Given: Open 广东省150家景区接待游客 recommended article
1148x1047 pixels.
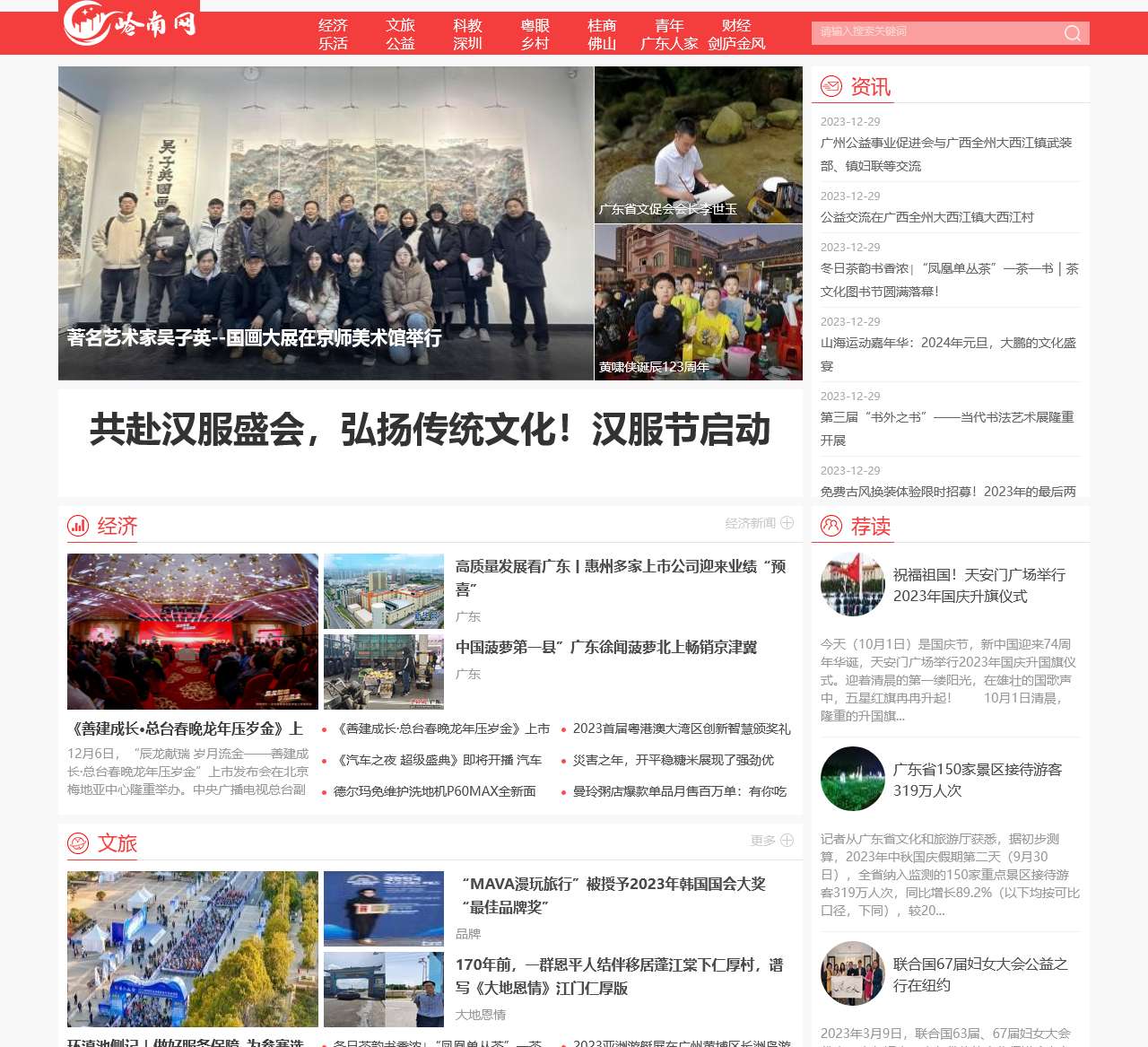Looking at the screenshot, I should click(977, 780).
